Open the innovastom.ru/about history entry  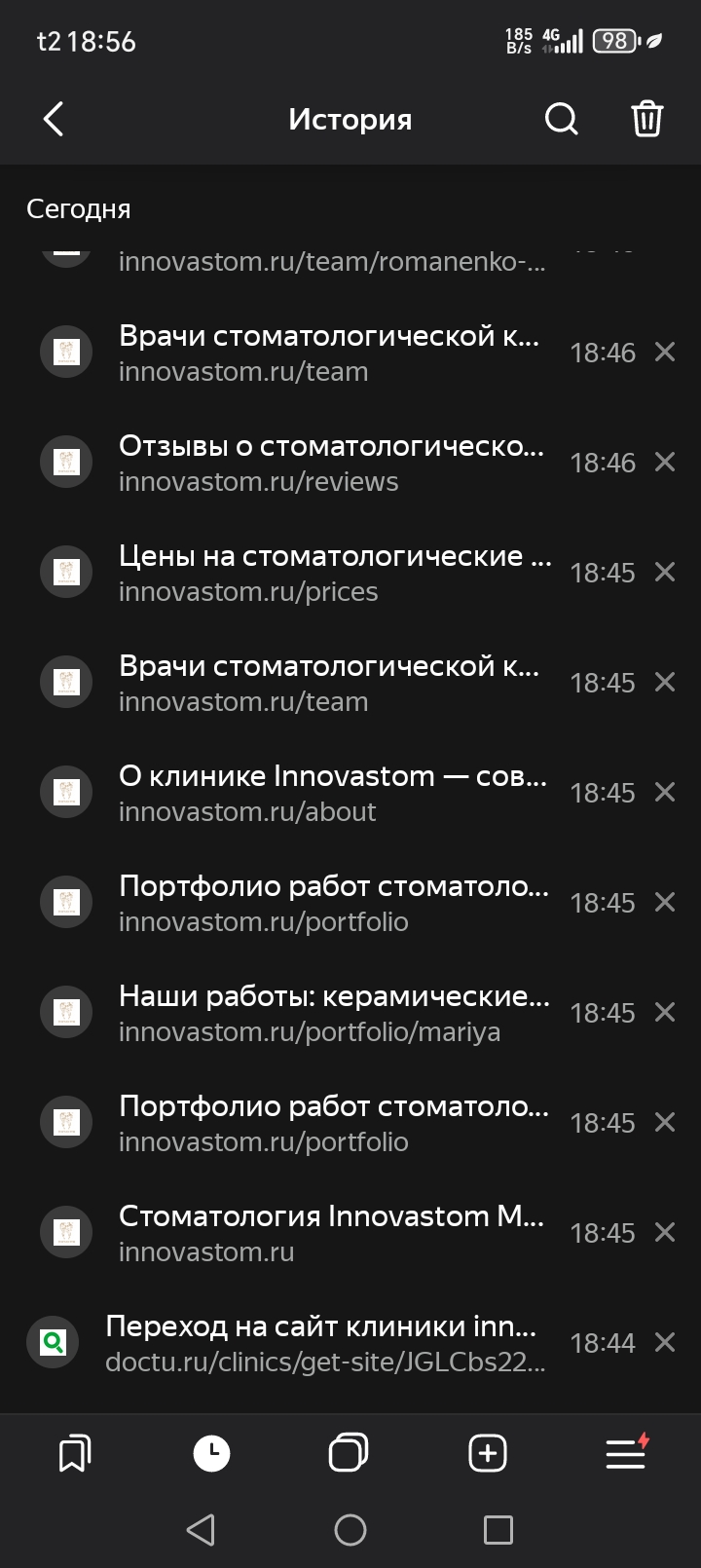click(x=331, y=793)
